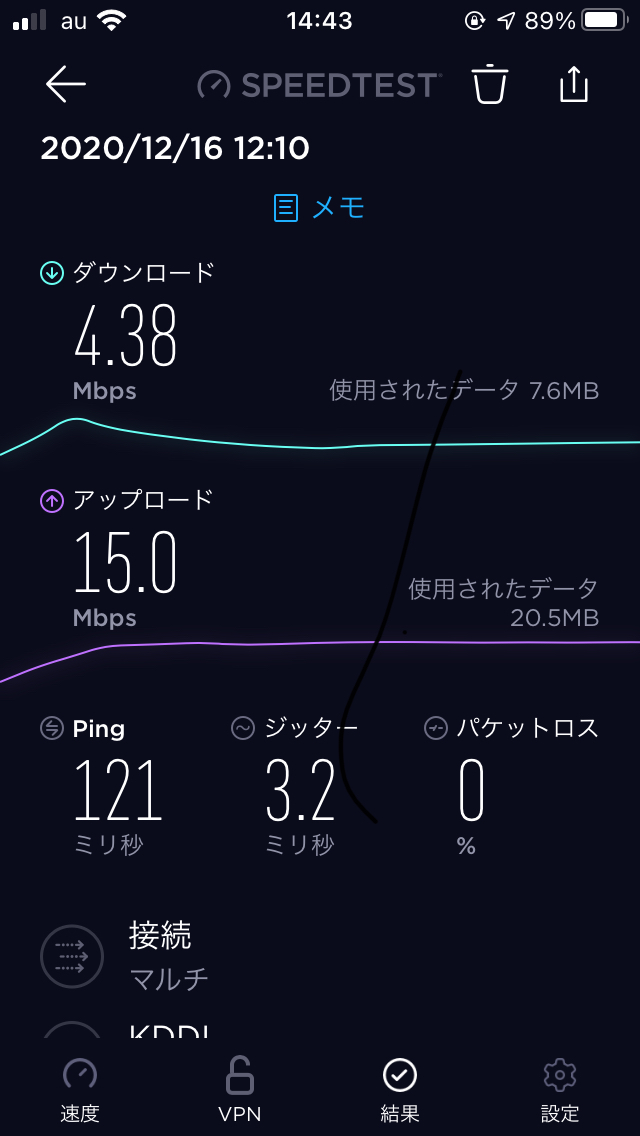
Task: Open the 設定 tab
Action: pyautogui.click(x=560, y=1090)
